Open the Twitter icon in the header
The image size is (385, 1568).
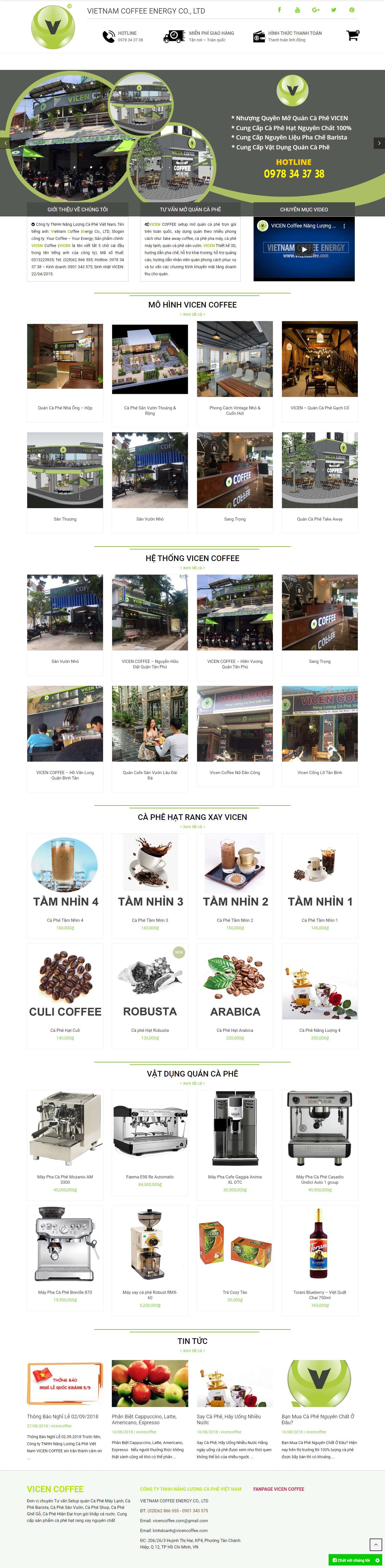(x=333, y=10)
